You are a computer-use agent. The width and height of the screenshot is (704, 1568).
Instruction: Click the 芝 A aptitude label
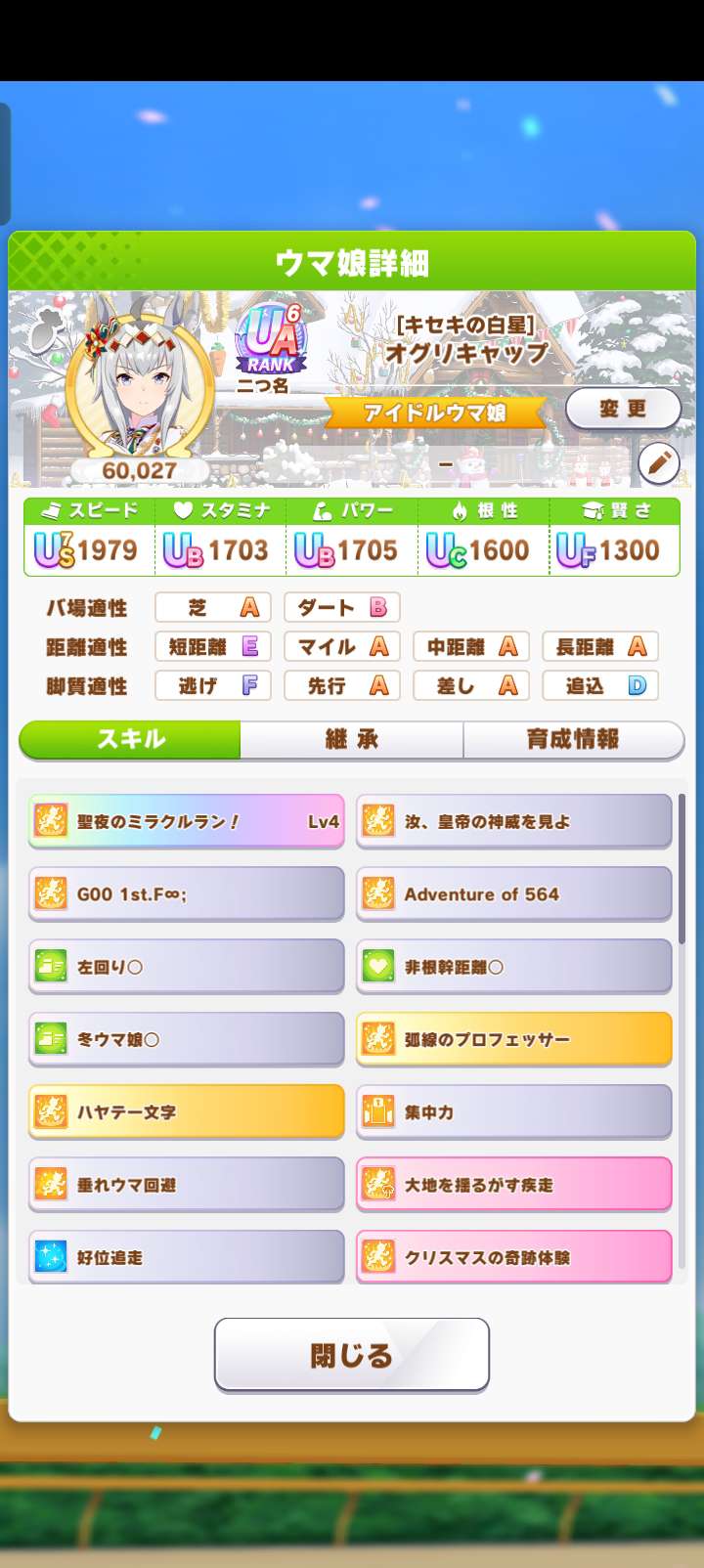pyautogui.click(x=212, y=607)
